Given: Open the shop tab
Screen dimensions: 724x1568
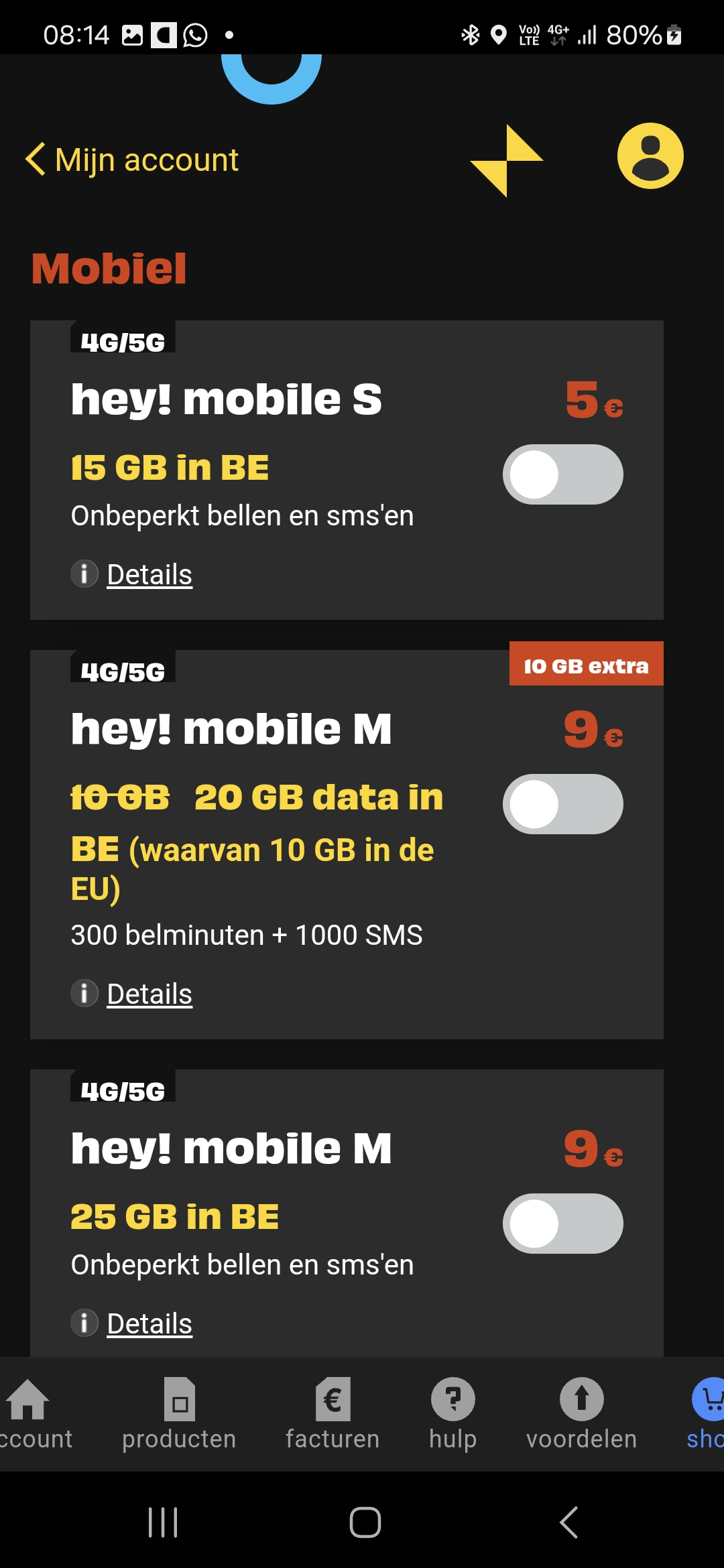Looking at the screenshot, I should [x=705, y=1414].
